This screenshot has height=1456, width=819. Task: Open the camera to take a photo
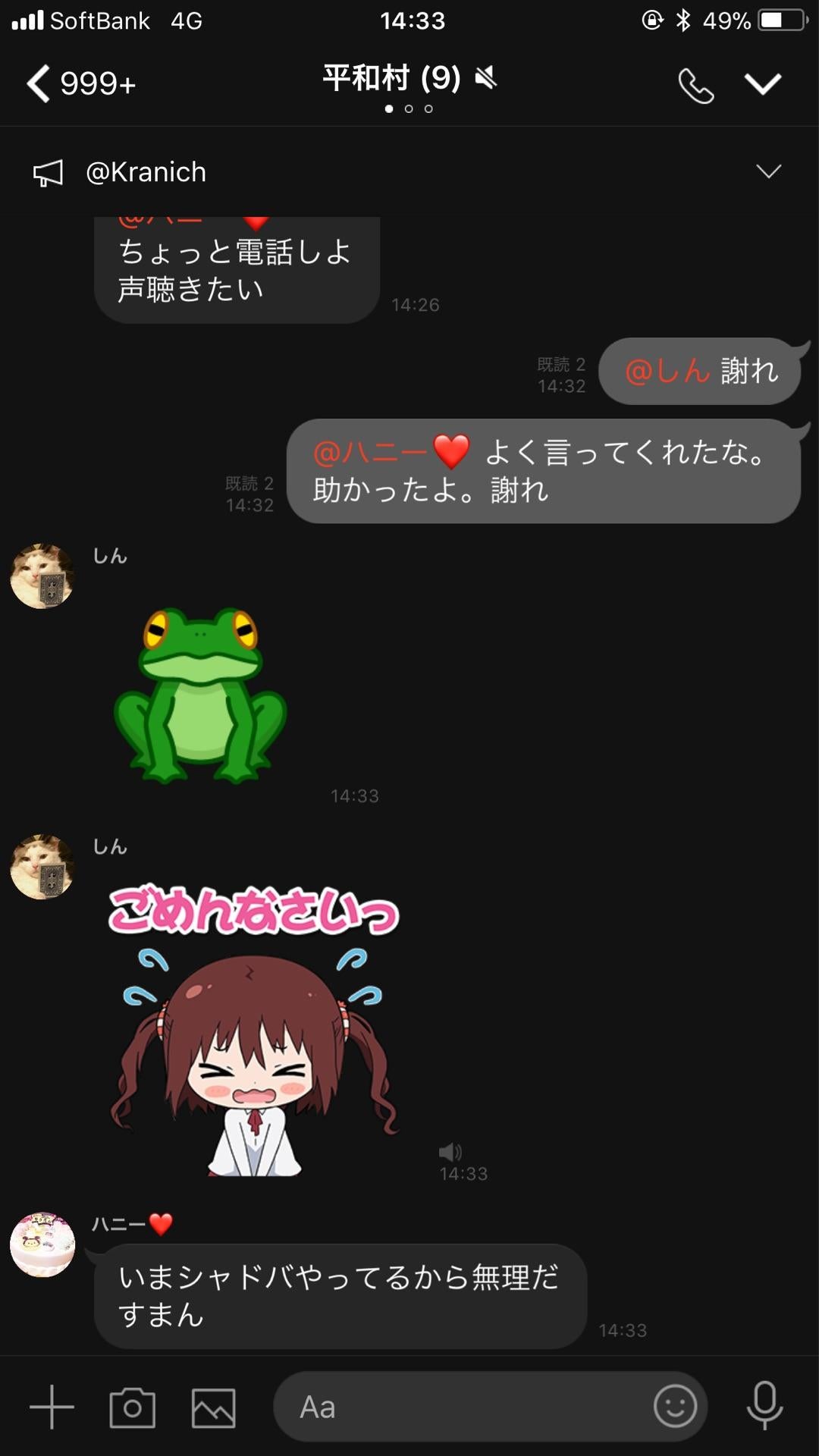coord(133,1407)
